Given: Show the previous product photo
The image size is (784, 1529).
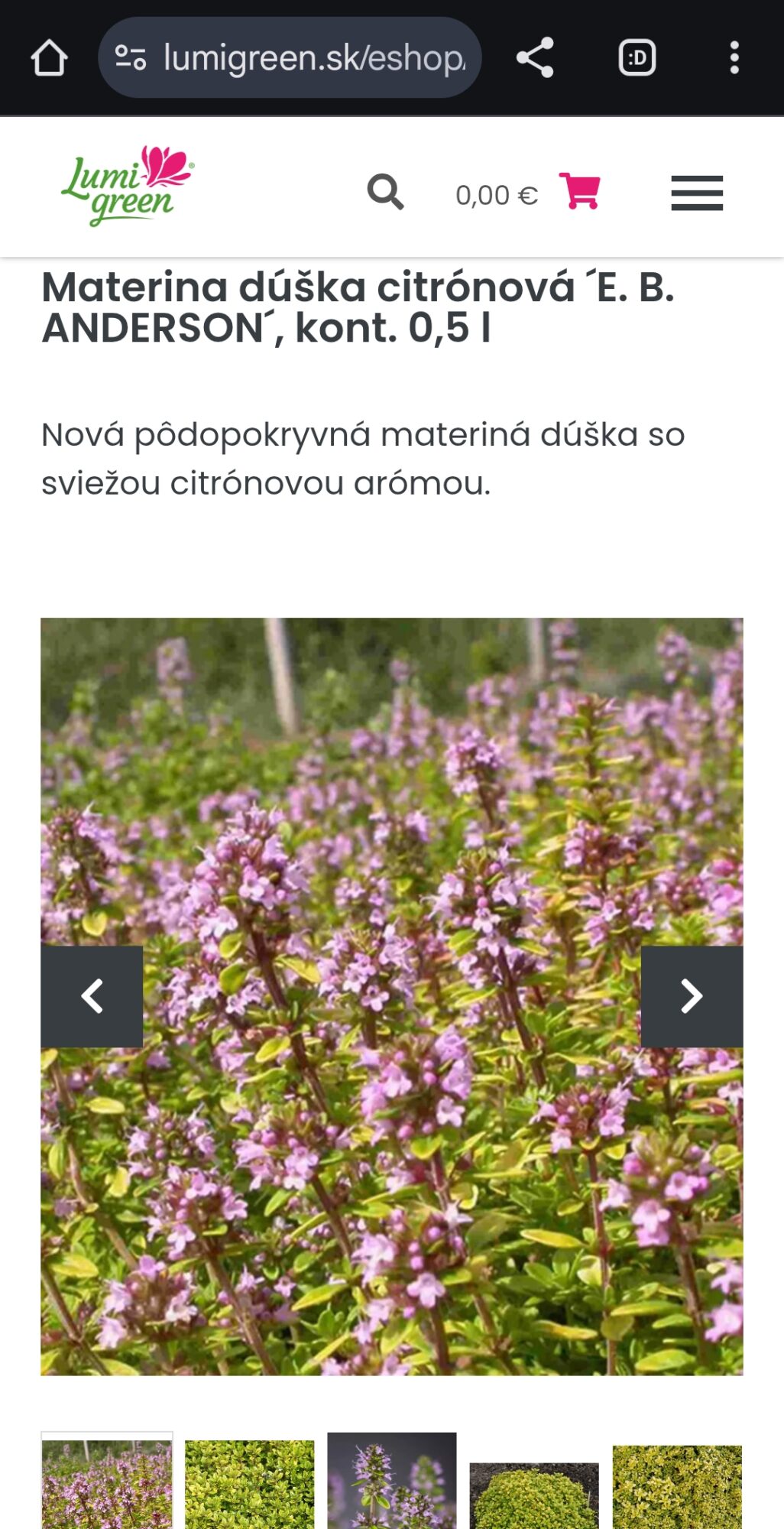Looking at the screenshot, I should (x=92, y=997).
